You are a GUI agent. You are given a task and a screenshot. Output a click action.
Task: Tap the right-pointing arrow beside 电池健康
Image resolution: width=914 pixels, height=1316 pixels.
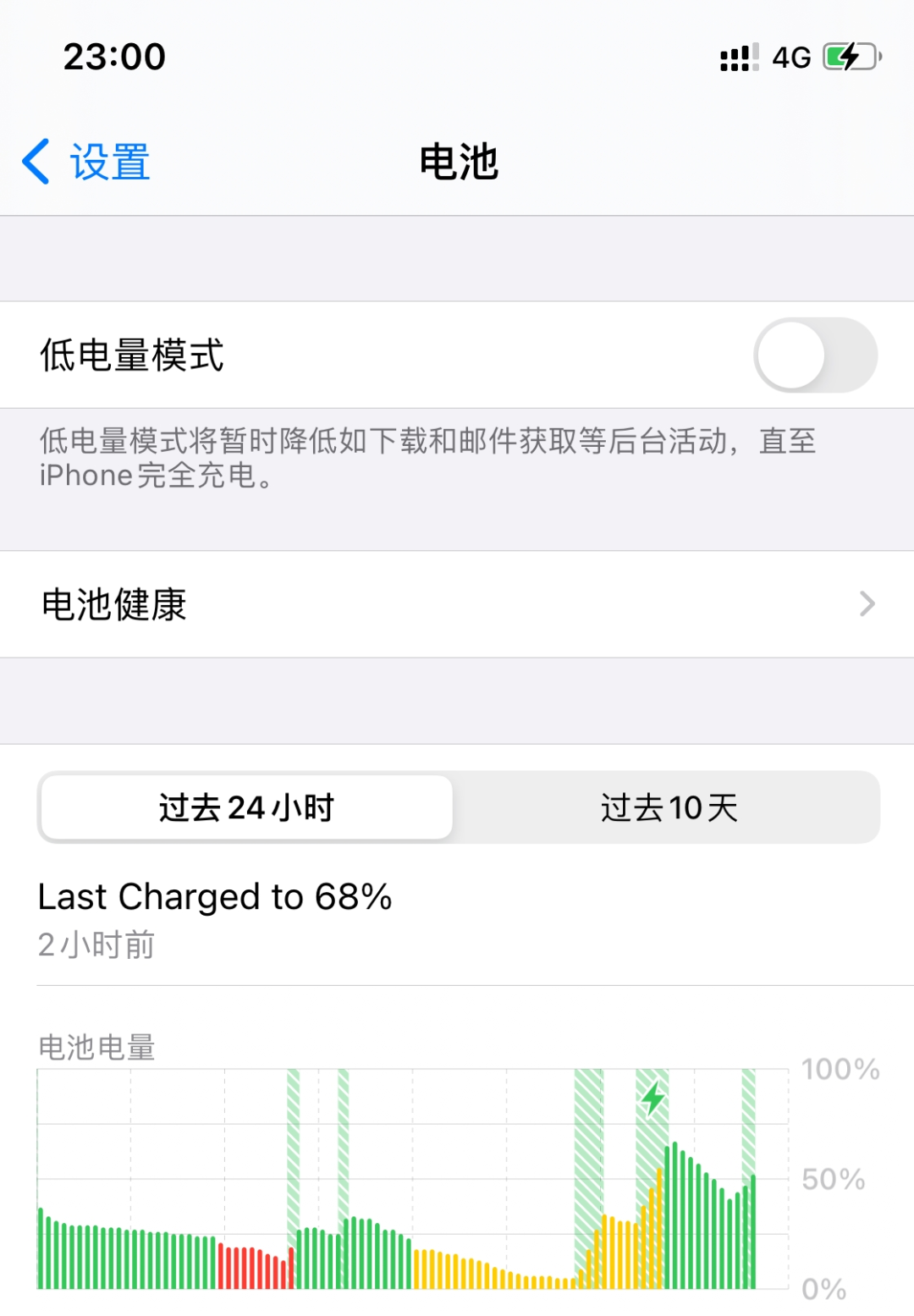tap(867, 603)
